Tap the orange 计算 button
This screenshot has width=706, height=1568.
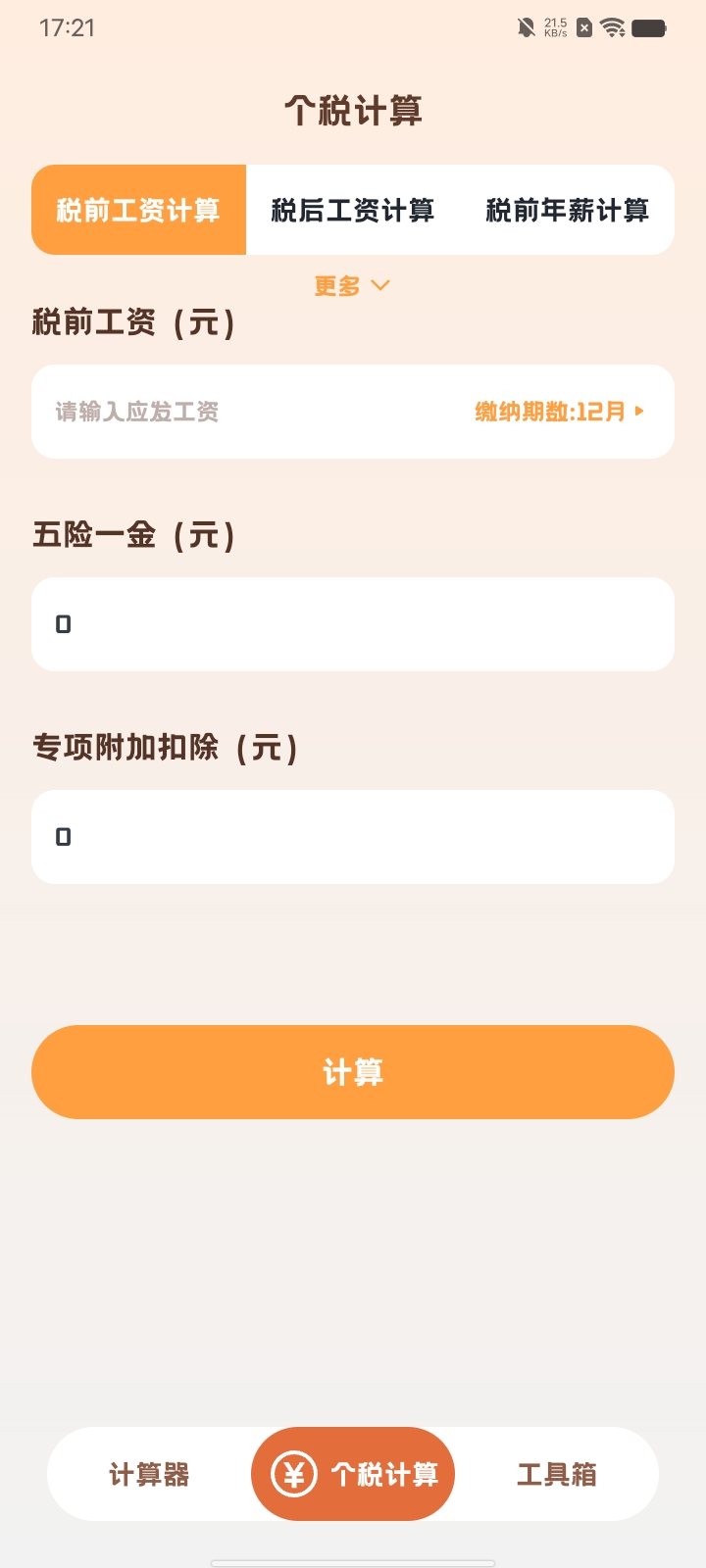(x=353, y=1072)
